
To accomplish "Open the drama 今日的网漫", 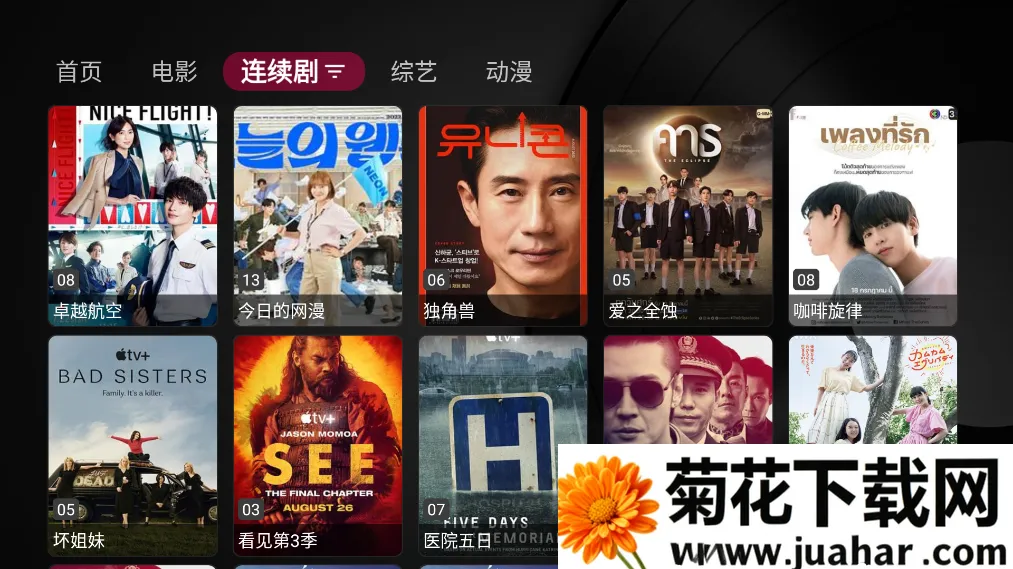I will (318, 215).
